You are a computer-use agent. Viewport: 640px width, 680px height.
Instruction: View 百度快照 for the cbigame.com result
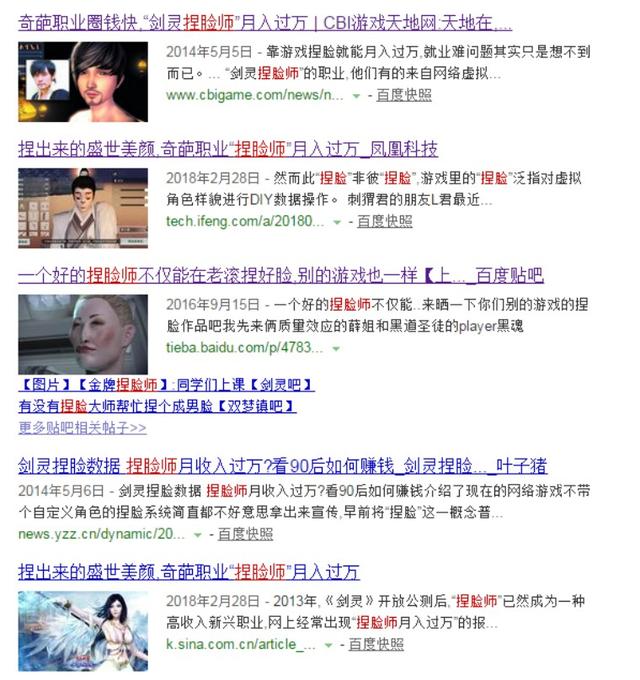[404, 95]
